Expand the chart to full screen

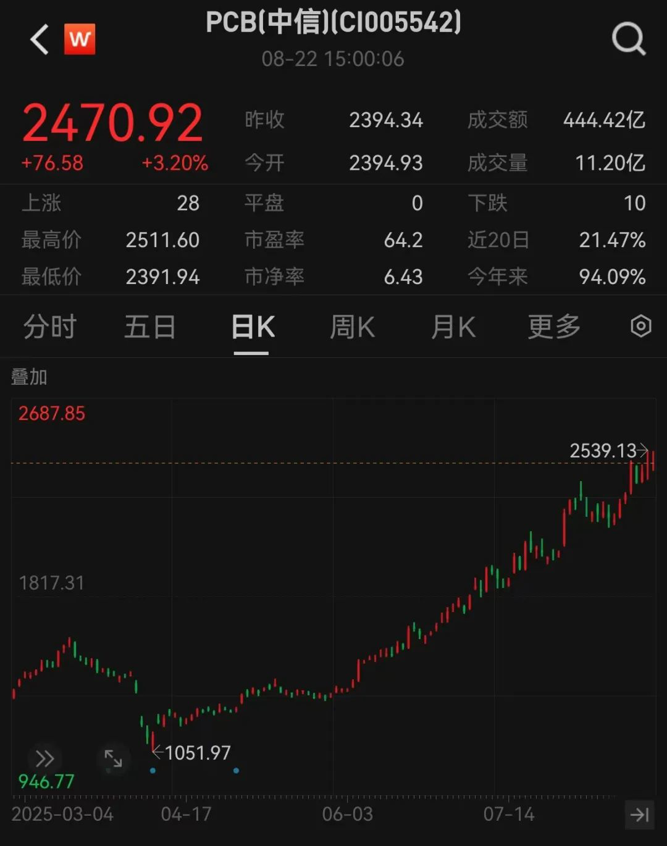point(113,759)
